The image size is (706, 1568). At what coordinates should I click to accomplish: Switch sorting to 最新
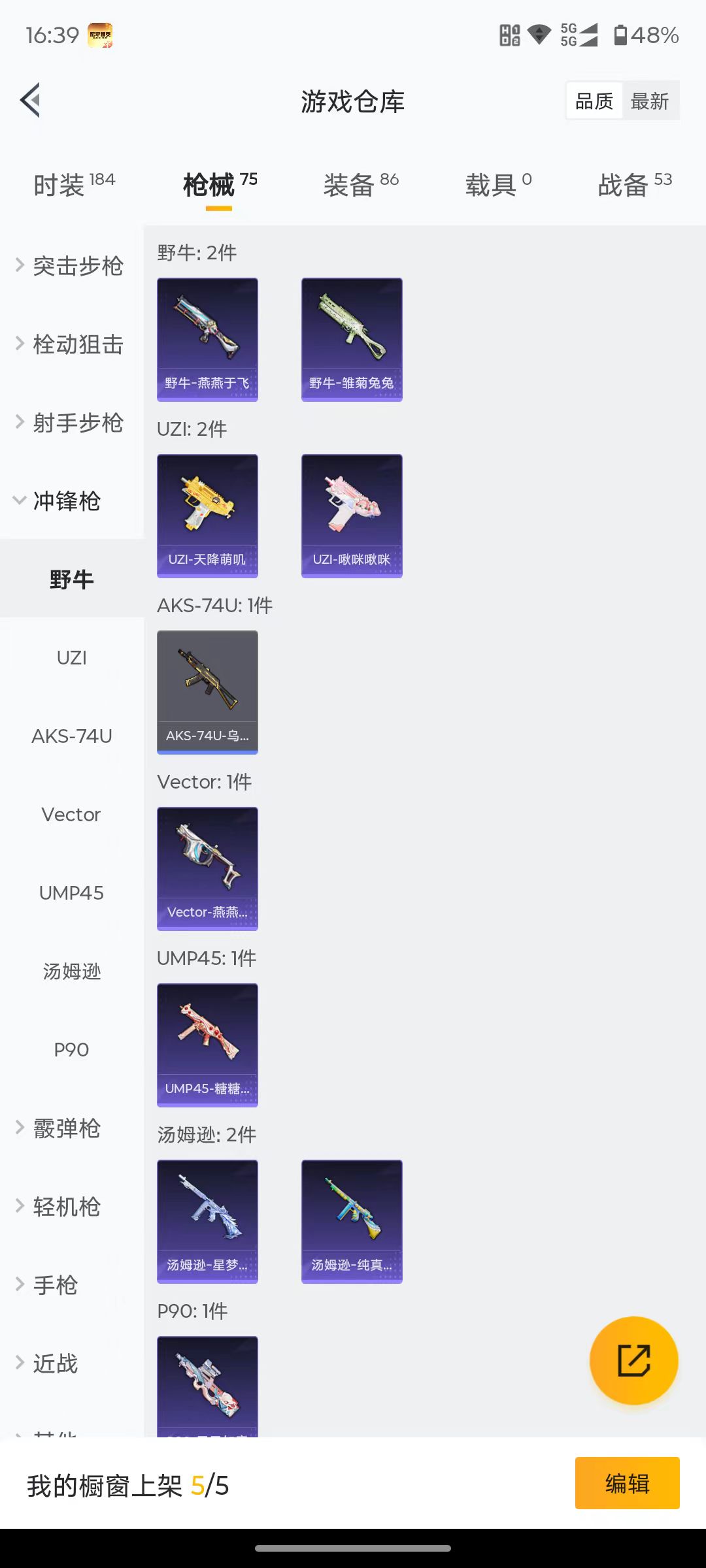(650, 100)
